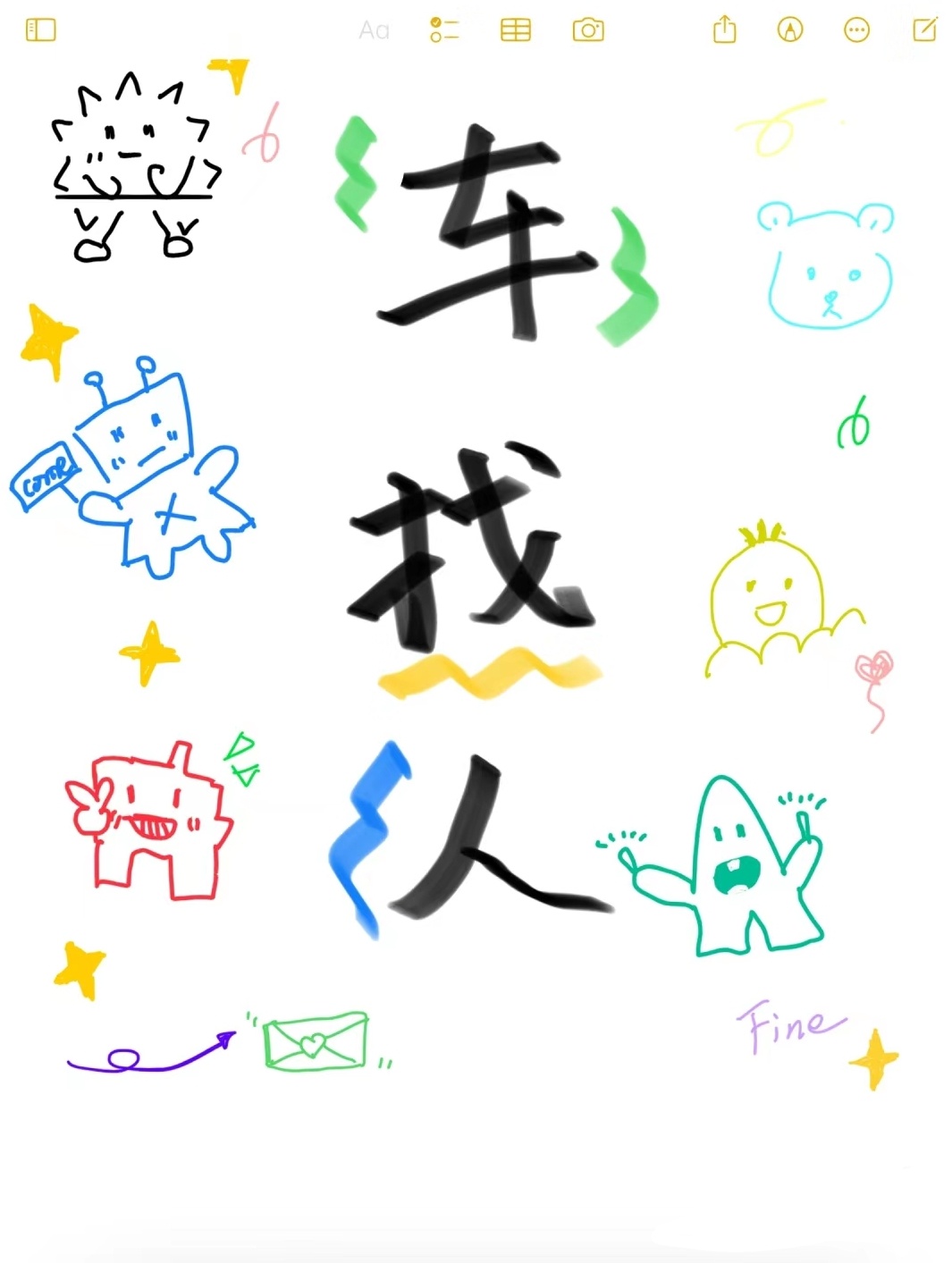
Task: Open the markup pen tool
Action: pyautogui.click(x=790, y=30)
